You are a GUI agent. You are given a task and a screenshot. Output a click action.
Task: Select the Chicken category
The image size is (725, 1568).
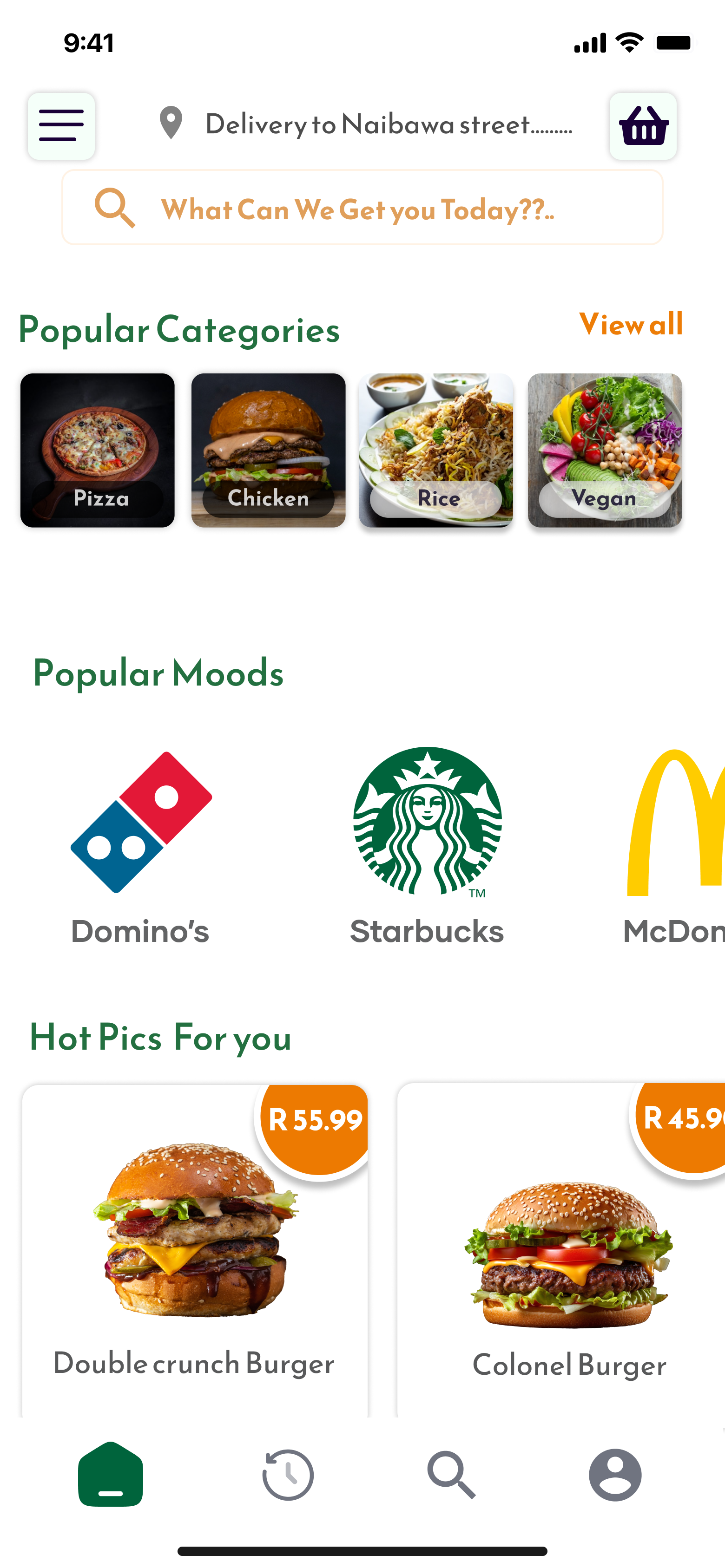[269, 450]
